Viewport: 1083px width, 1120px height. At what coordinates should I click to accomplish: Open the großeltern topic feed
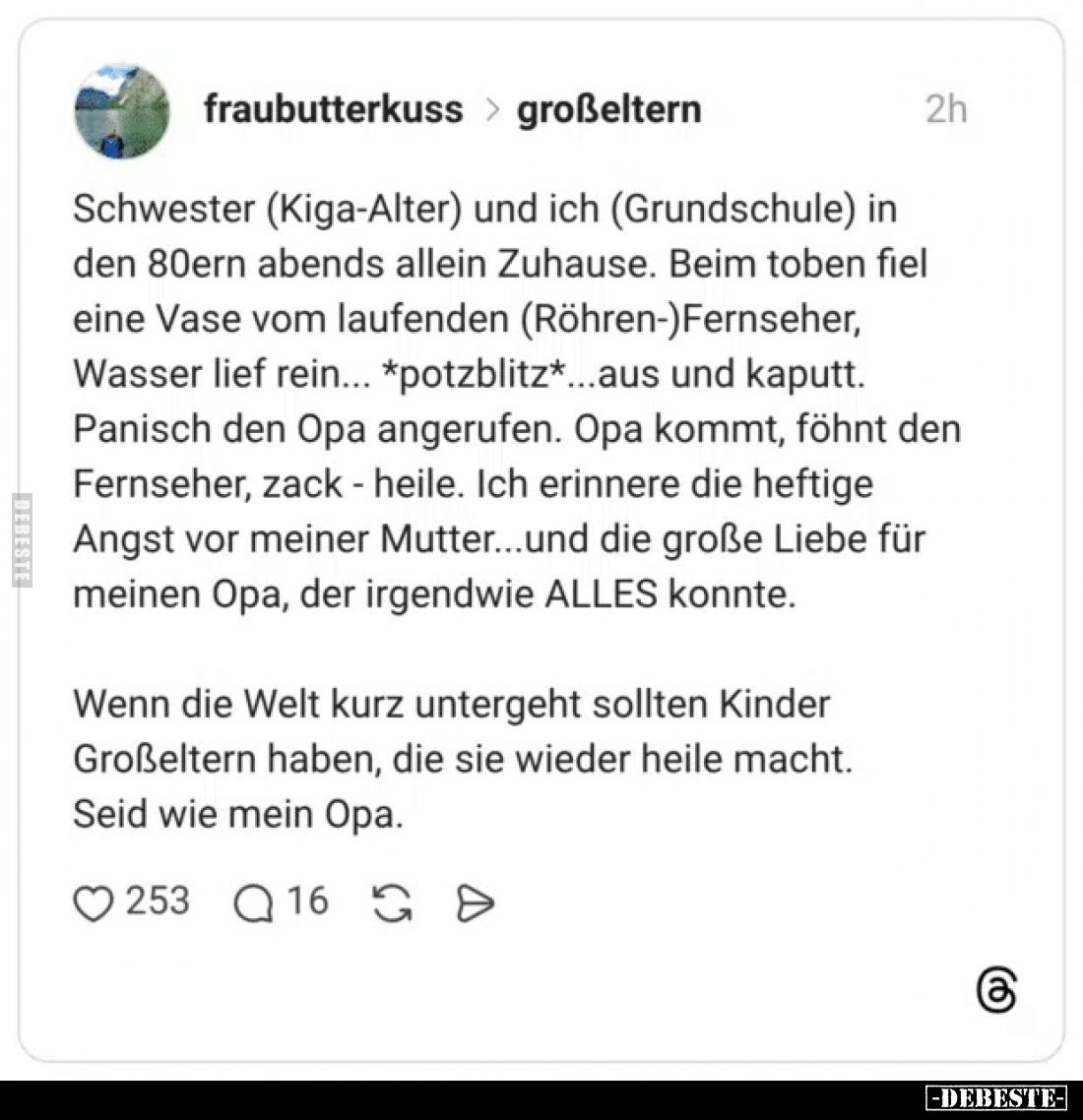point(608,109)
